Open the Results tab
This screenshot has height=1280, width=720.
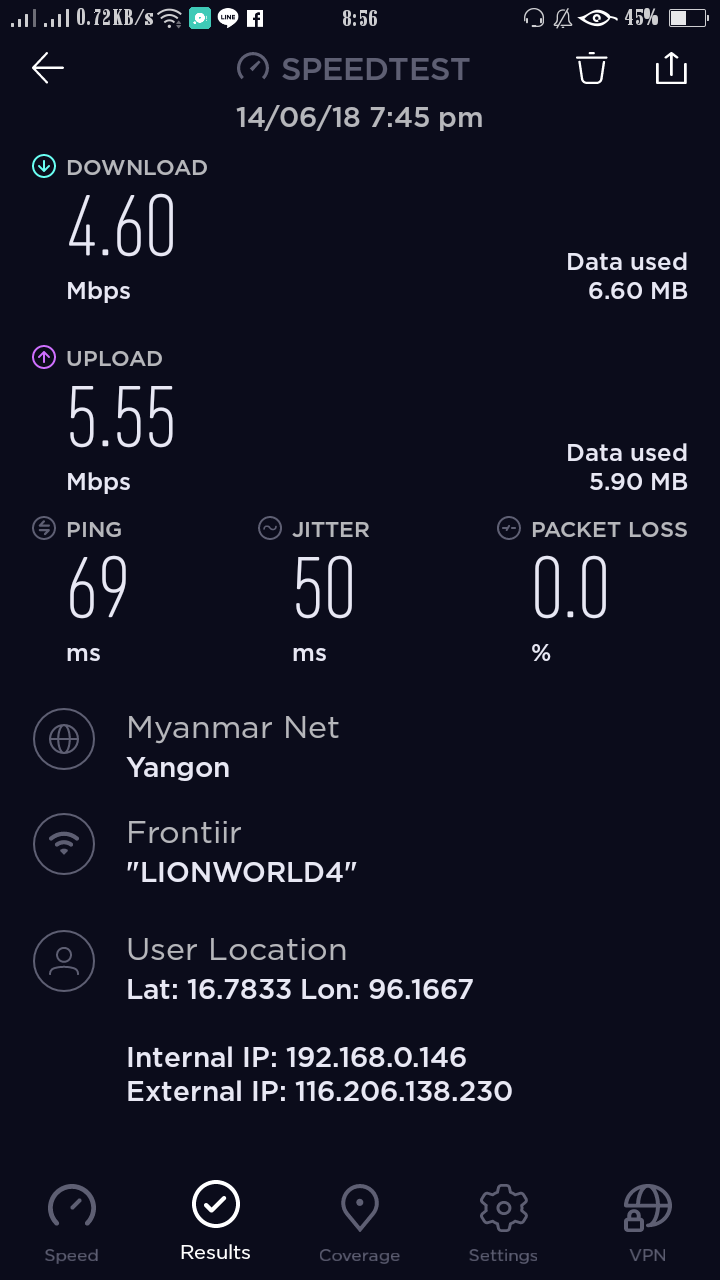pyautogui.click(x=216, y=1220)
